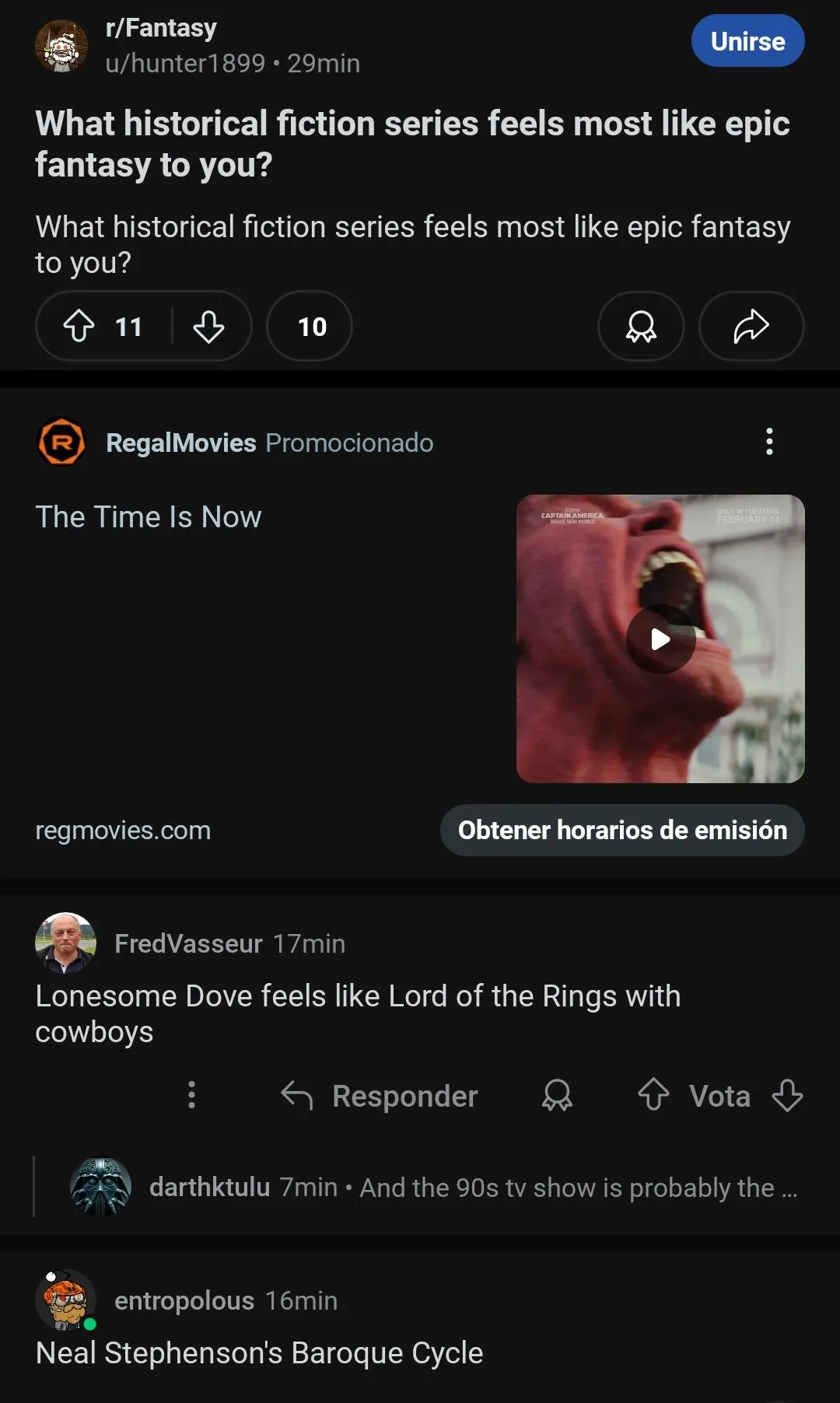The width and height of the screenshot is (840, 1403).
Task: View u/hunter1899's profile
Action: [x=185, y=63]
